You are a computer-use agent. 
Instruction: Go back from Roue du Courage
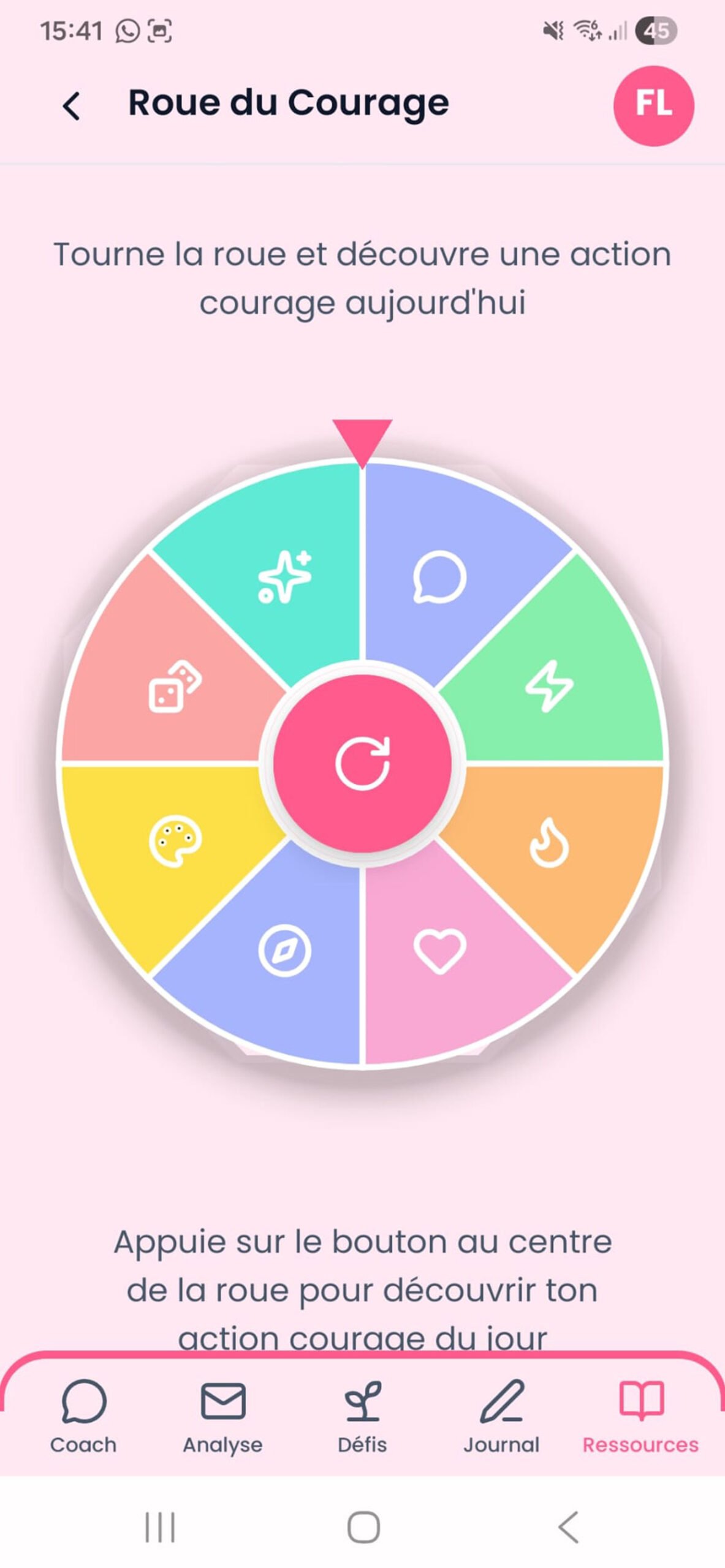point(72,106)
